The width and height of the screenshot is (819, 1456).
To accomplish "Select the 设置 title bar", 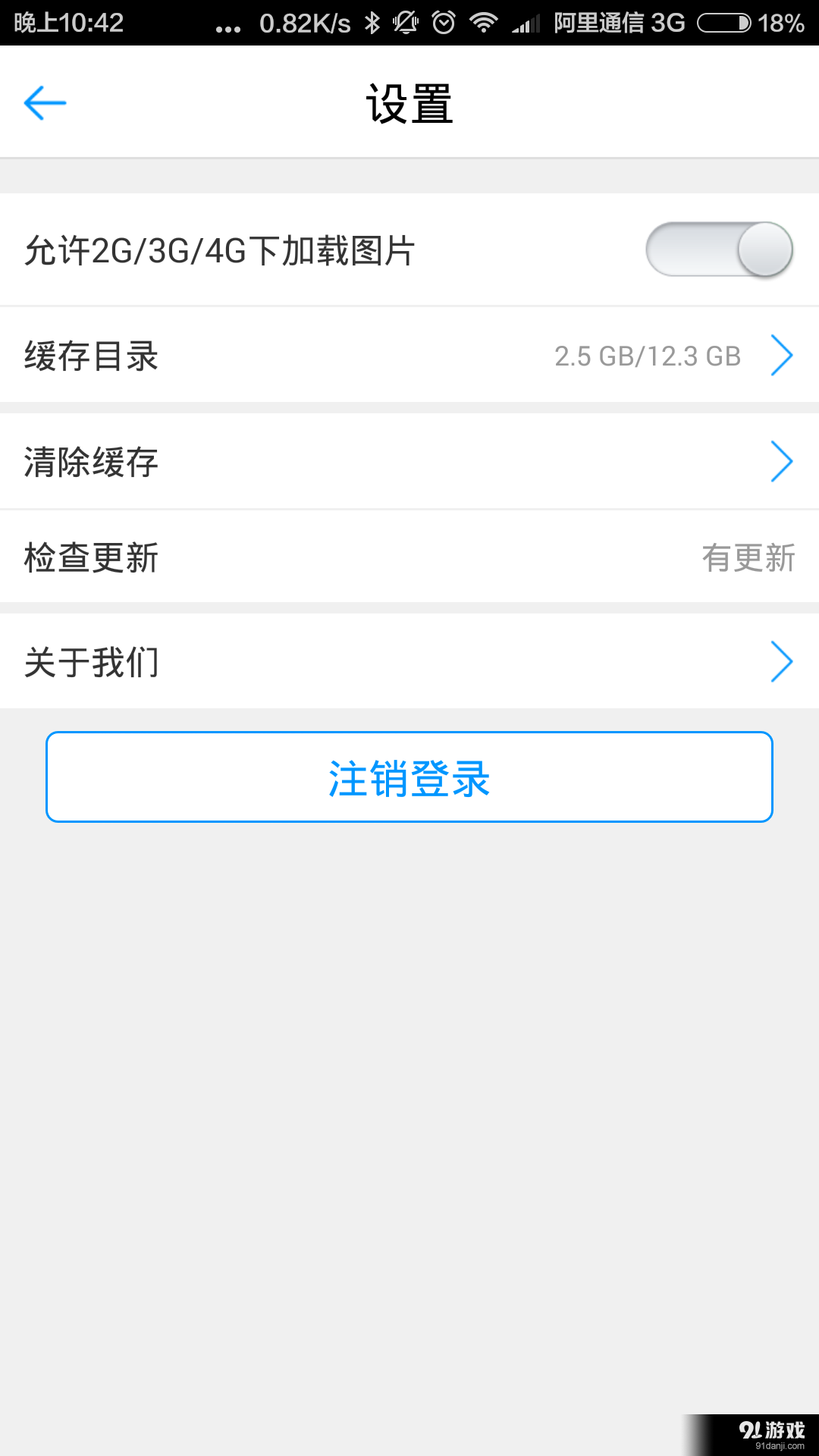I will (x=409, y=104).
